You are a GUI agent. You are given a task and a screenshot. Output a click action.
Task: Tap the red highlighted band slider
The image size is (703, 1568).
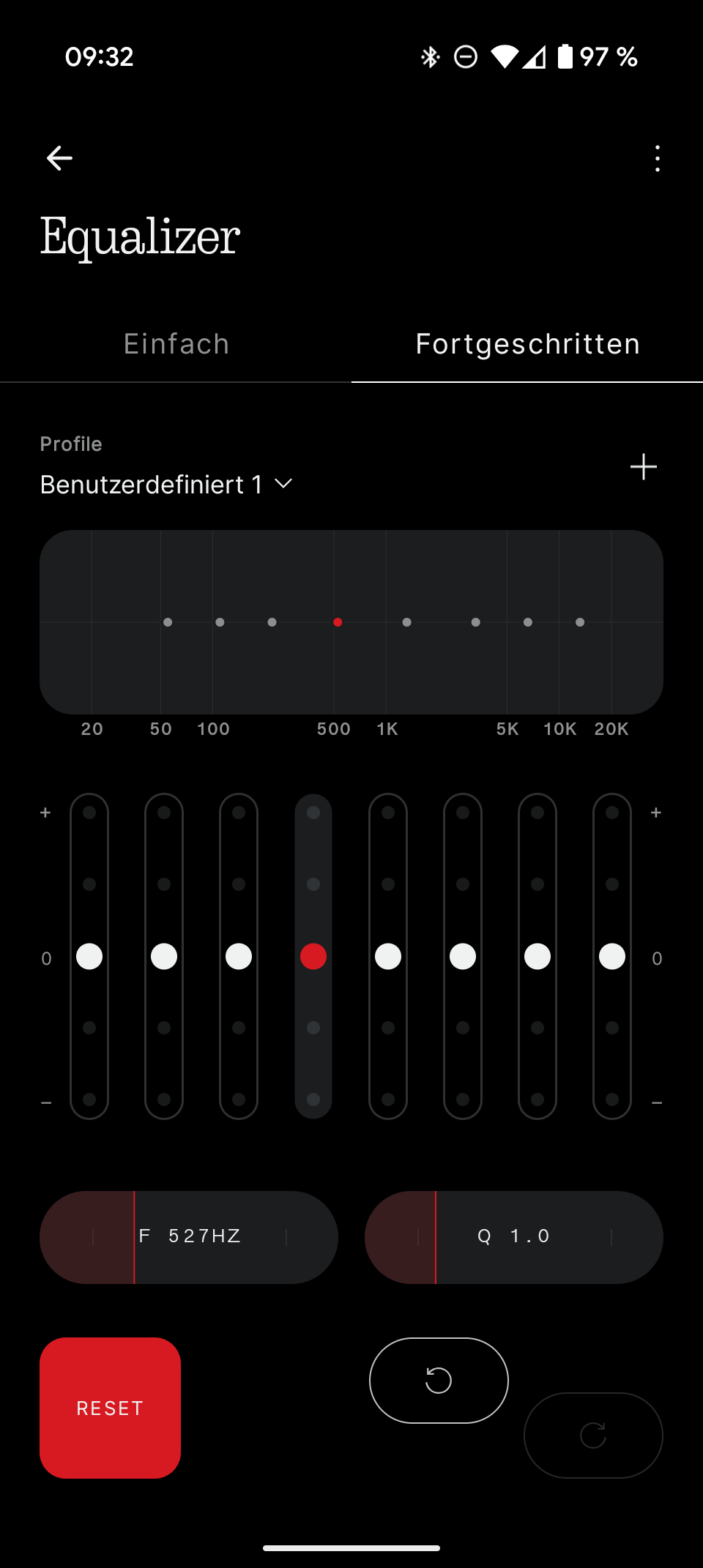tap(313, 956)
